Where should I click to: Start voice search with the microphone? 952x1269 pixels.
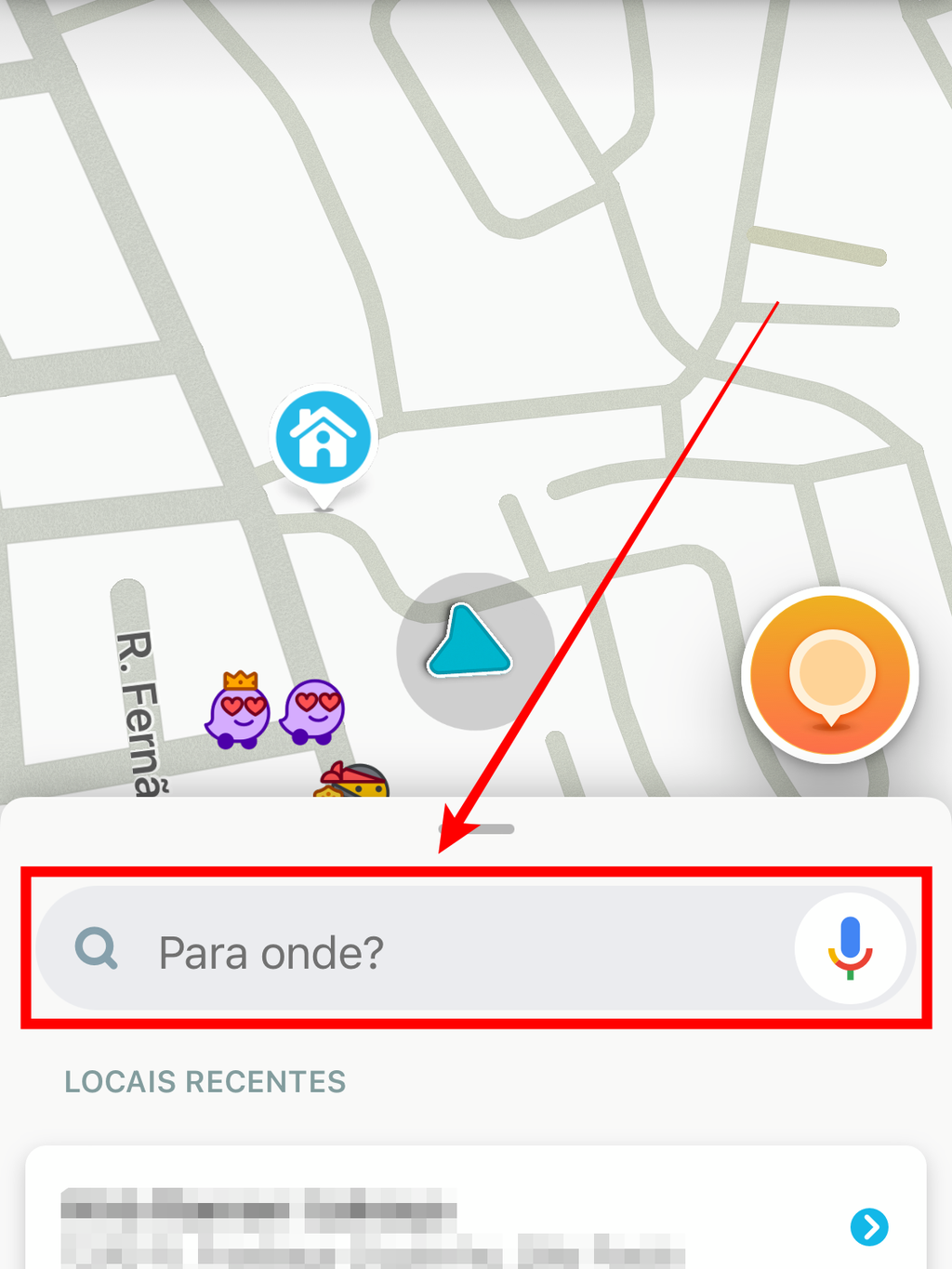850,949
